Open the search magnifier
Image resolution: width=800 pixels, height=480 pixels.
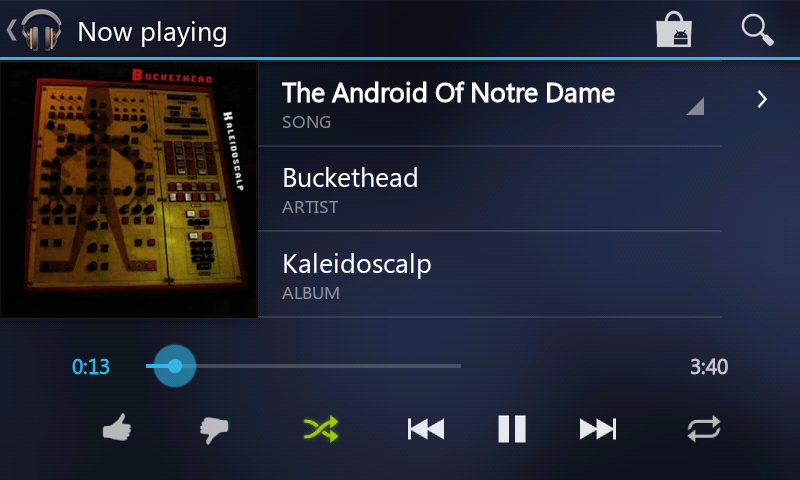757,30
